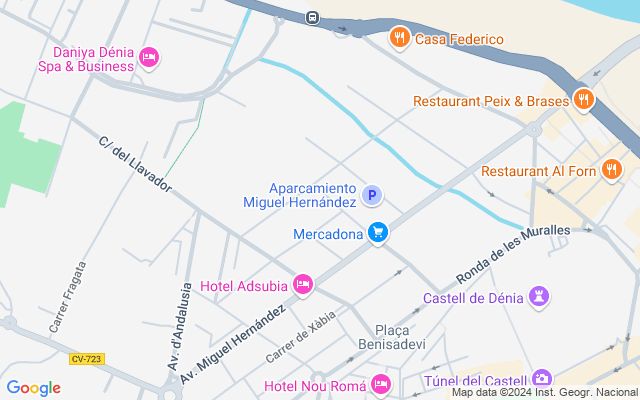Open the Daniya Dénia Spa & Business hotel pin

(x=149, y=57)
